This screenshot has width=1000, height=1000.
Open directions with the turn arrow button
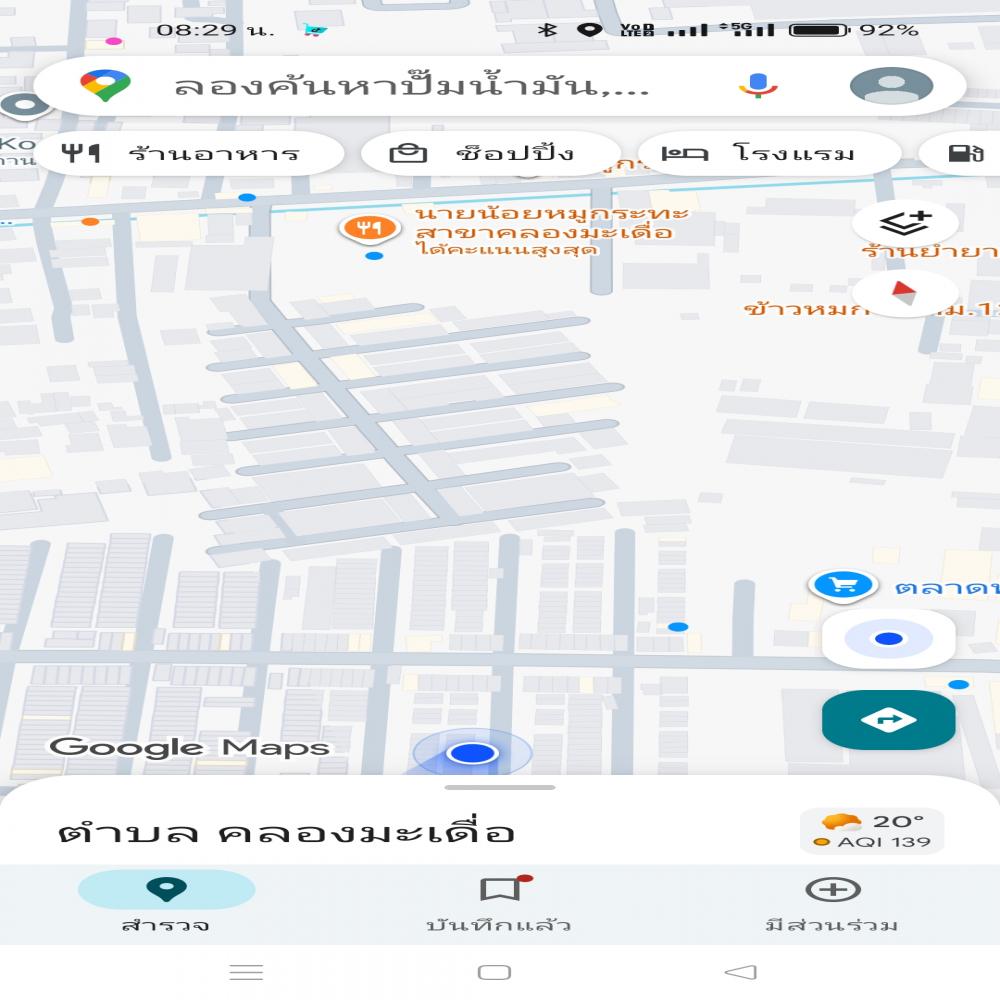[x=888, y=720]
